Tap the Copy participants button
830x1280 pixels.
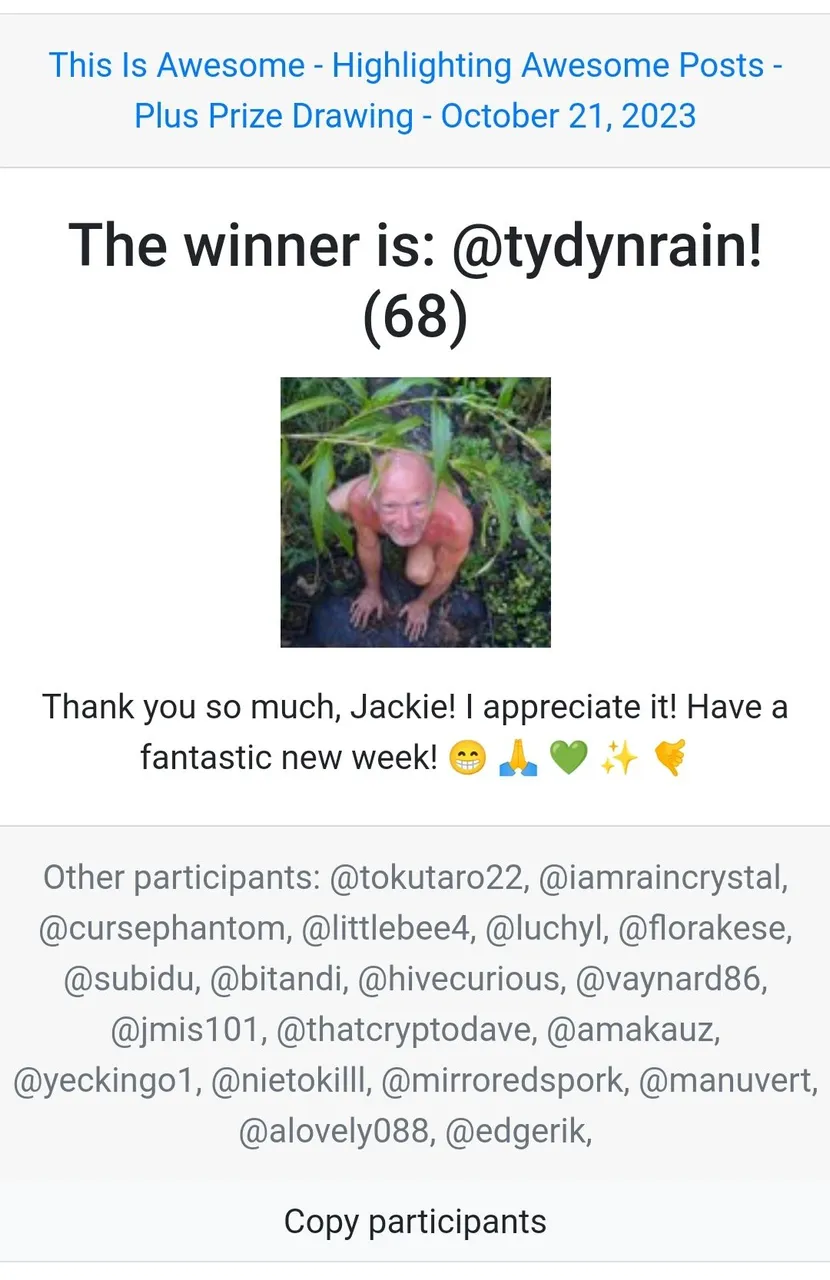point(415,1221)
